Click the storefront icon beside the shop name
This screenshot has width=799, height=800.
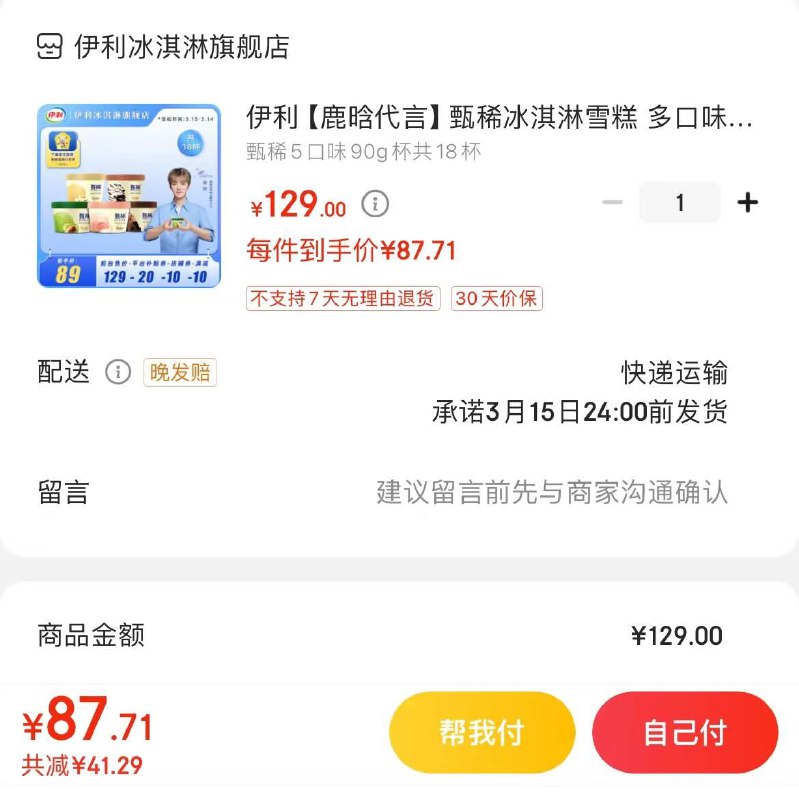coord(48,43)
